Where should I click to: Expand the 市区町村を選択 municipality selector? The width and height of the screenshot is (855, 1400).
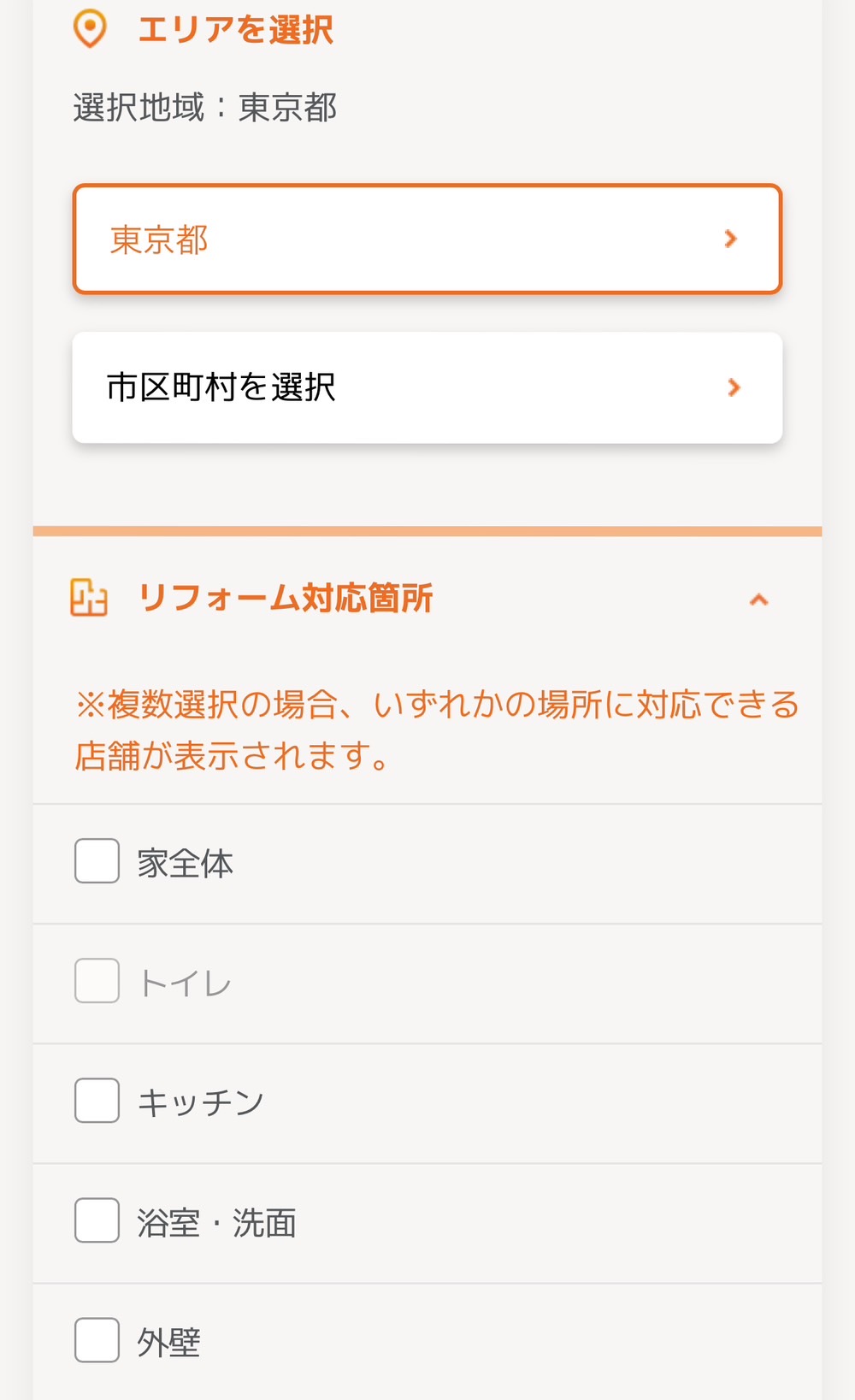tap(427, 387)
